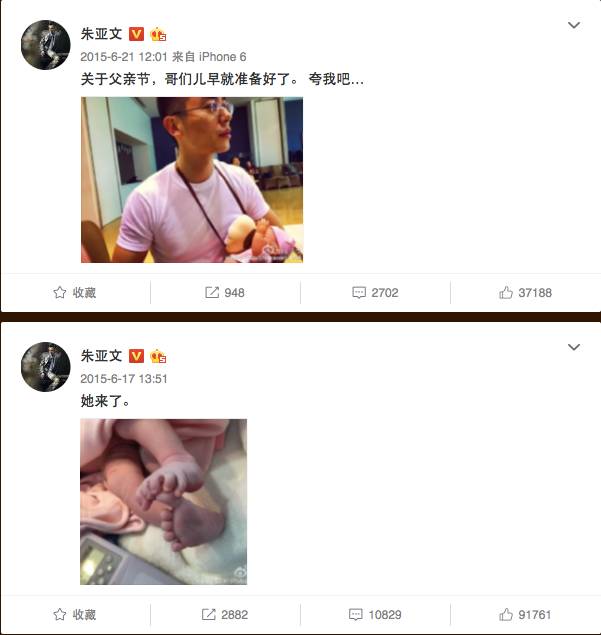Screen dimensions: 601x635
Task: Like the 父亲节 post with 37188 likes
Action: [x=525, y=292]
